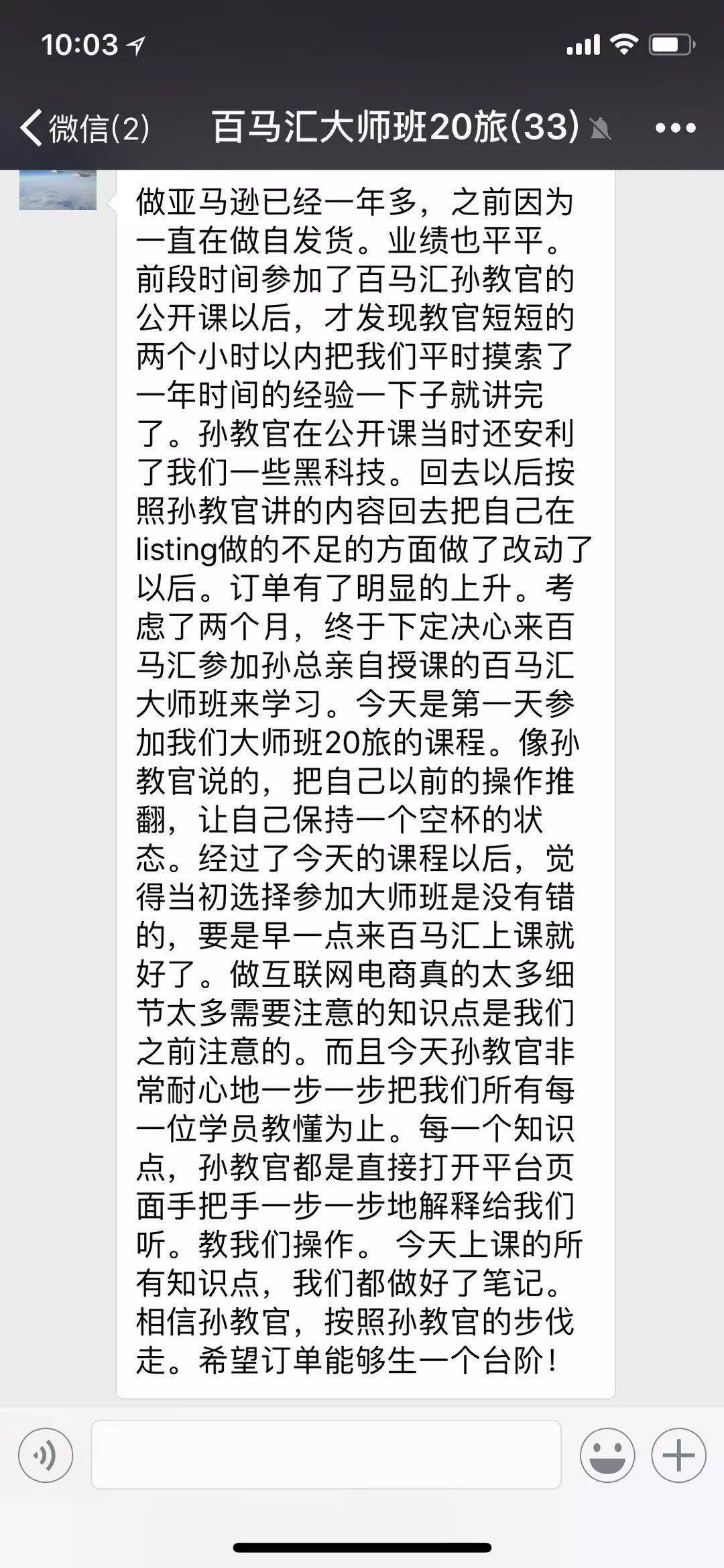Open the group chat details menu
Viewport: 724px width, 1568px height.
(x=675, y=127)
